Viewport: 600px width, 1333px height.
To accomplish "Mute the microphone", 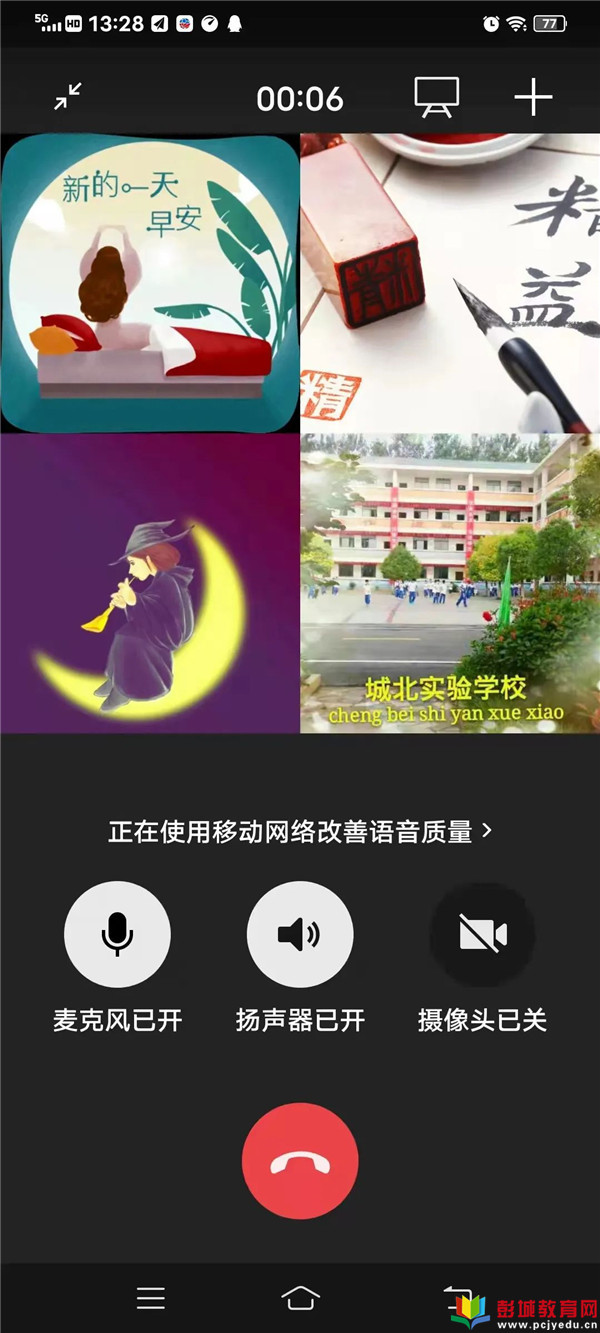I will coord(117,934).
